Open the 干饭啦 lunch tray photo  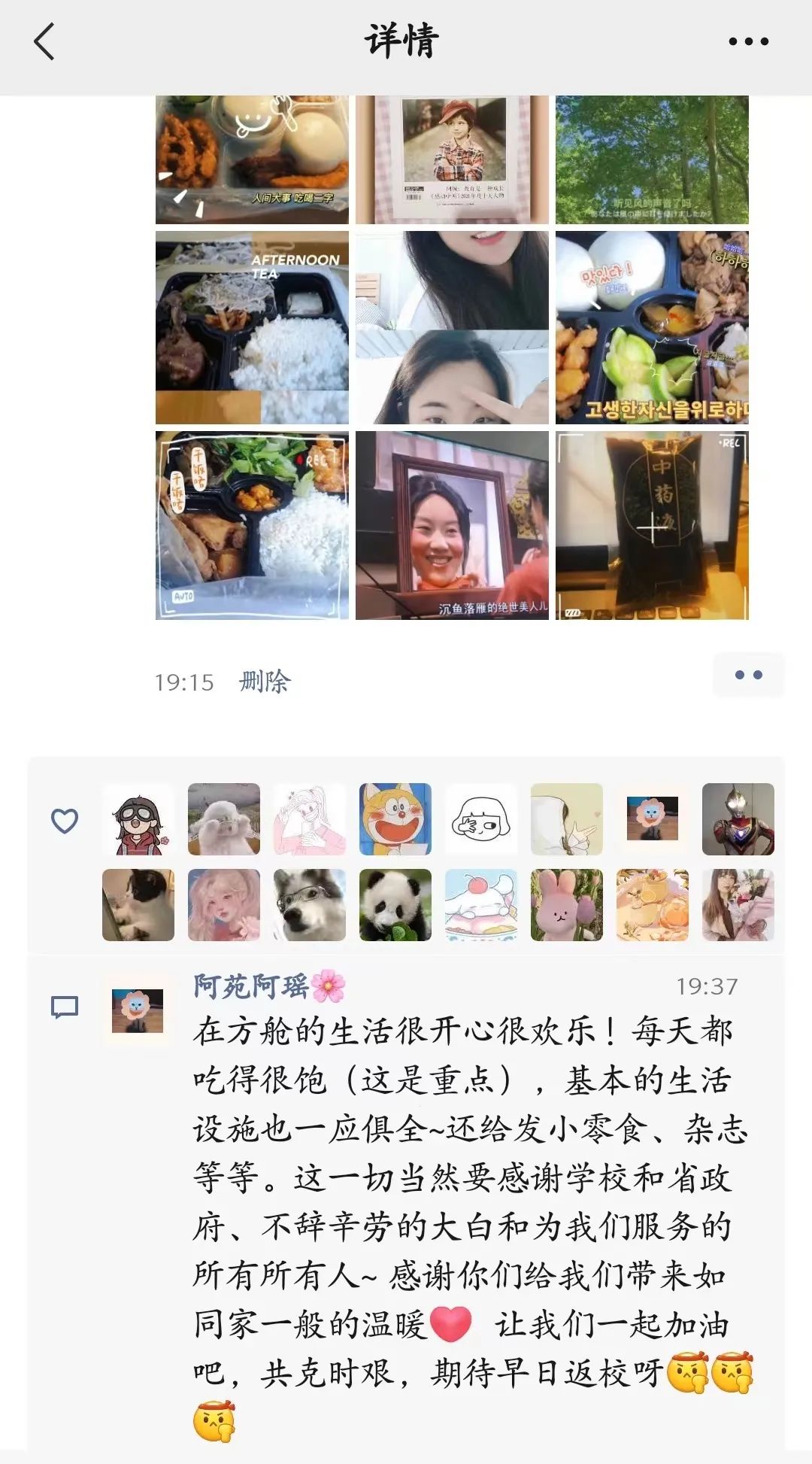pos(252,525)
